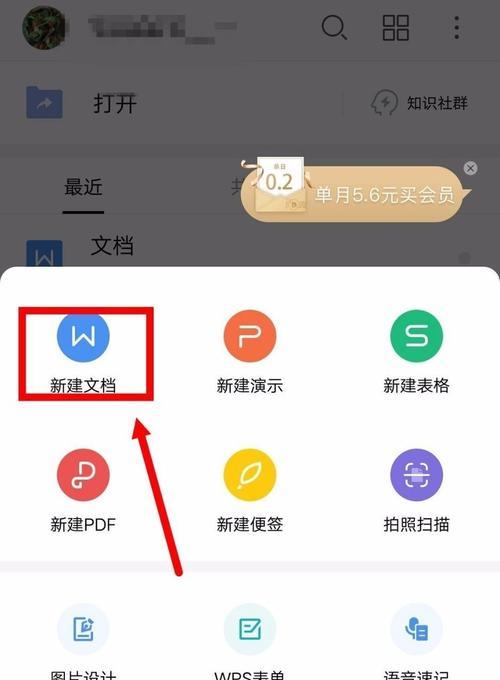The image size is (500, 680).
Task: Start a new spreadsheet with 新建表格
Action: [x=416, y=351]
